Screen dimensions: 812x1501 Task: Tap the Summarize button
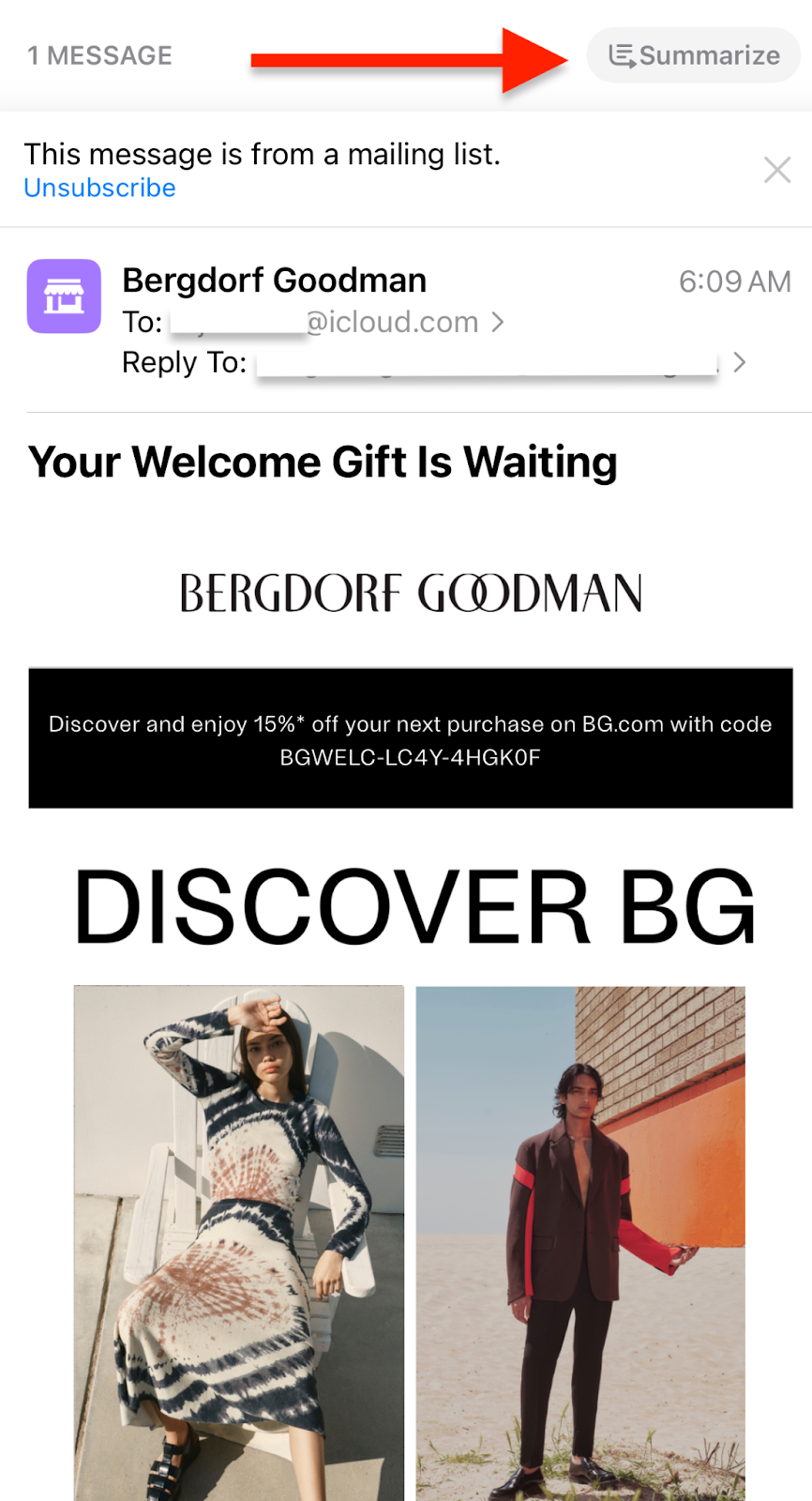[693, 55]
